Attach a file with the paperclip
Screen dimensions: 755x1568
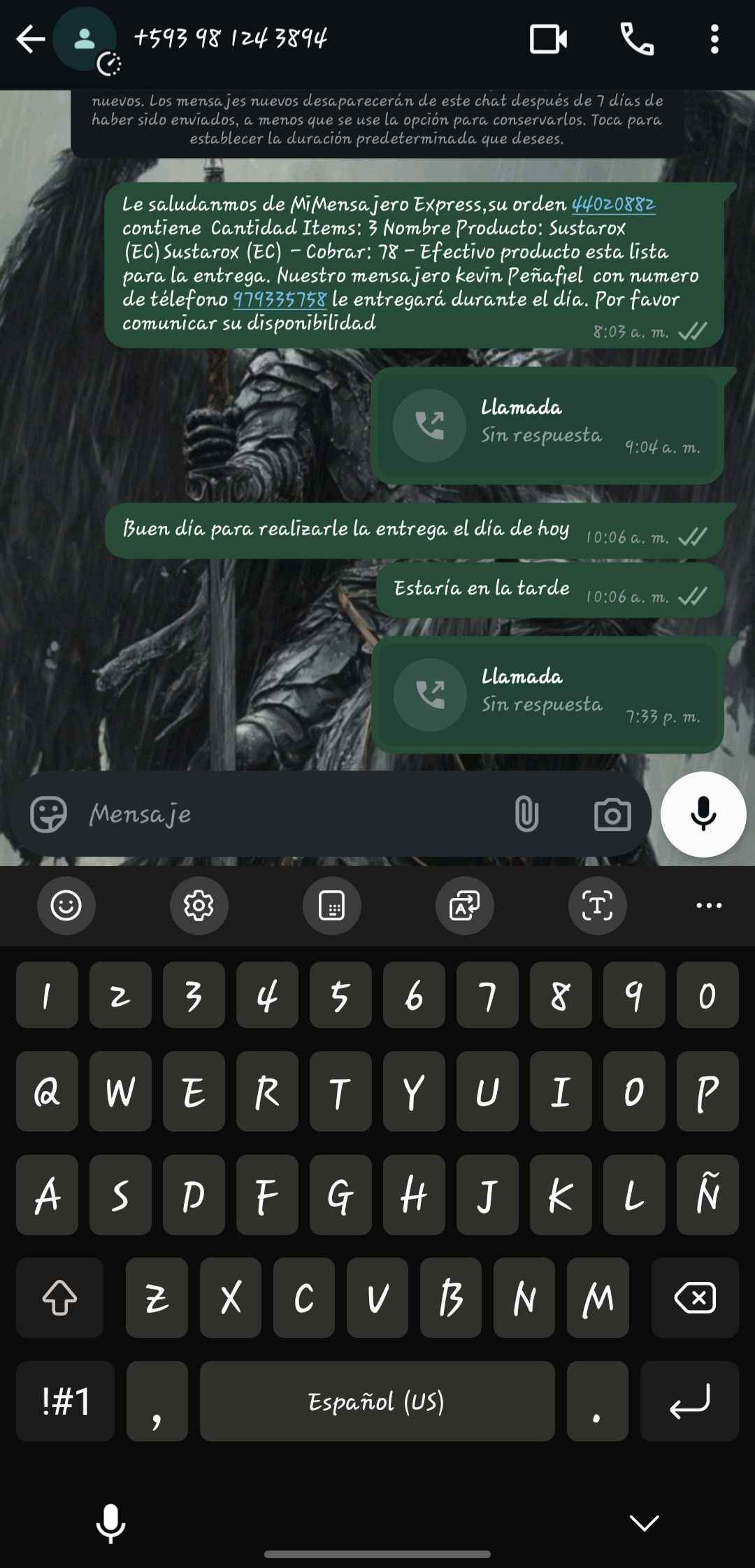click(x=526, y=815)
